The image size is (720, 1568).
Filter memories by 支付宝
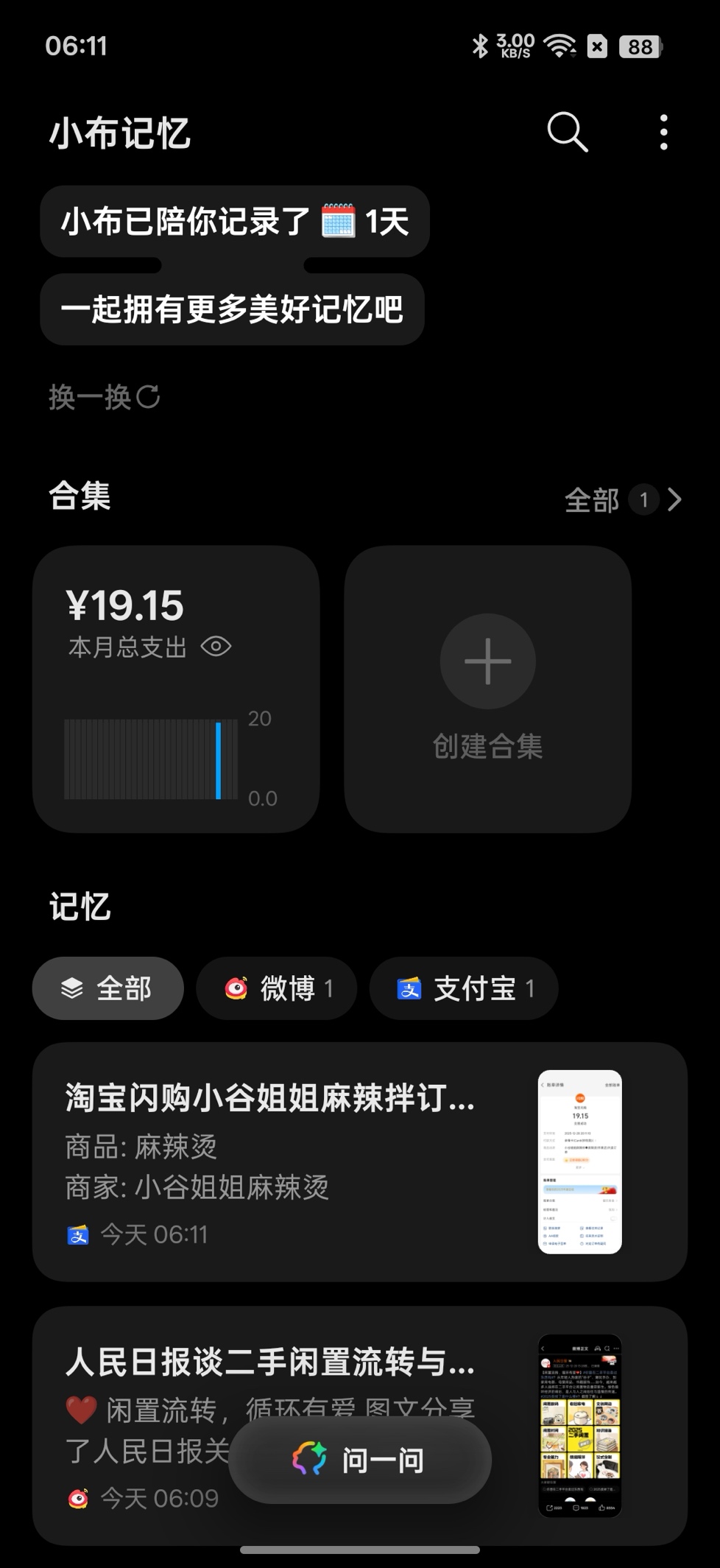pos(464,988)
